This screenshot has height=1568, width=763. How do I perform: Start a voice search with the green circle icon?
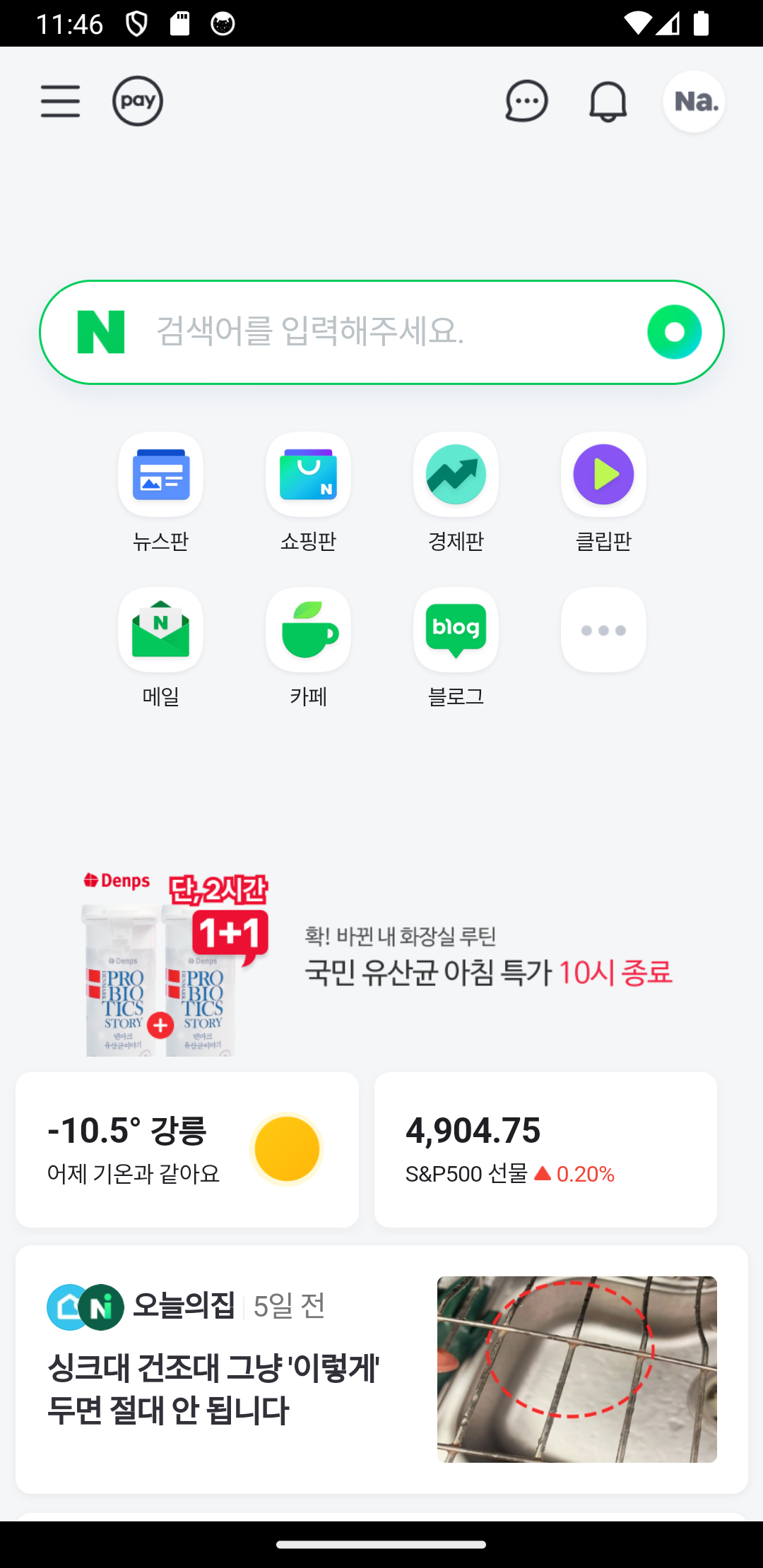pos(674,331)
